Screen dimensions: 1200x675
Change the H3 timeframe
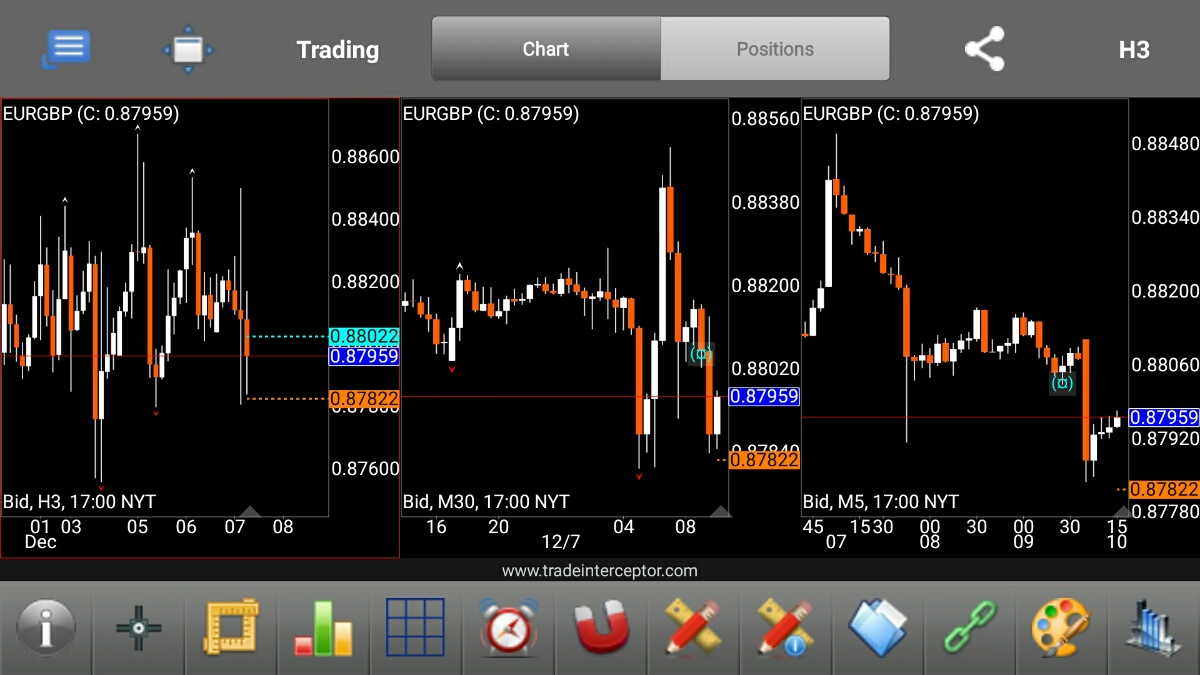[1134, 49]
